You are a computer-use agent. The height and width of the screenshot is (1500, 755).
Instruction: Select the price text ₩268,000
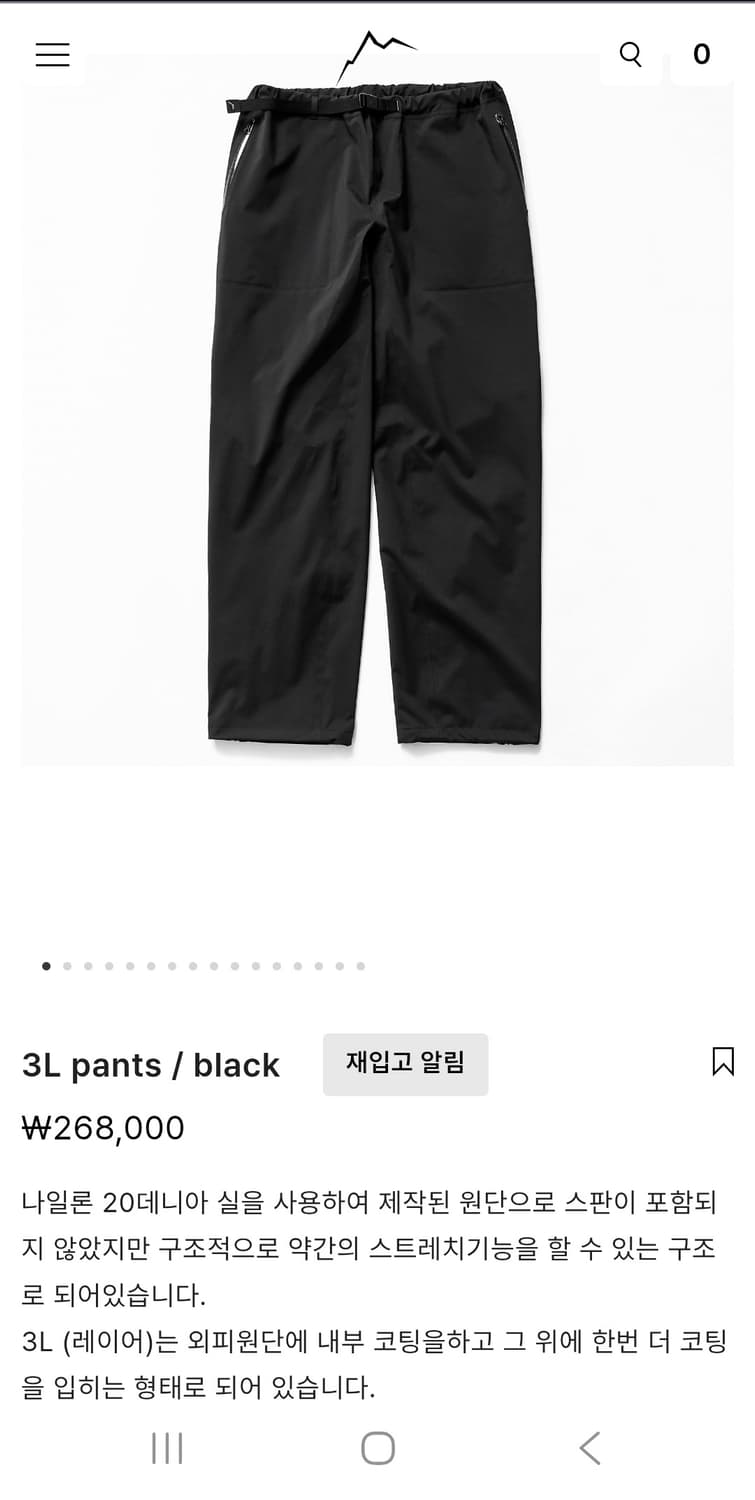pos(104,1128)
